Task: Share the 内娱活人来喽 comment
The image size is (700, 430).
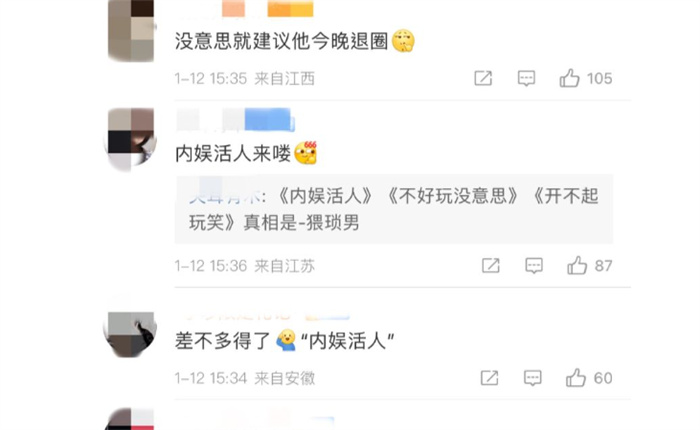Action: pyautogui.click(x=491, y=265)
